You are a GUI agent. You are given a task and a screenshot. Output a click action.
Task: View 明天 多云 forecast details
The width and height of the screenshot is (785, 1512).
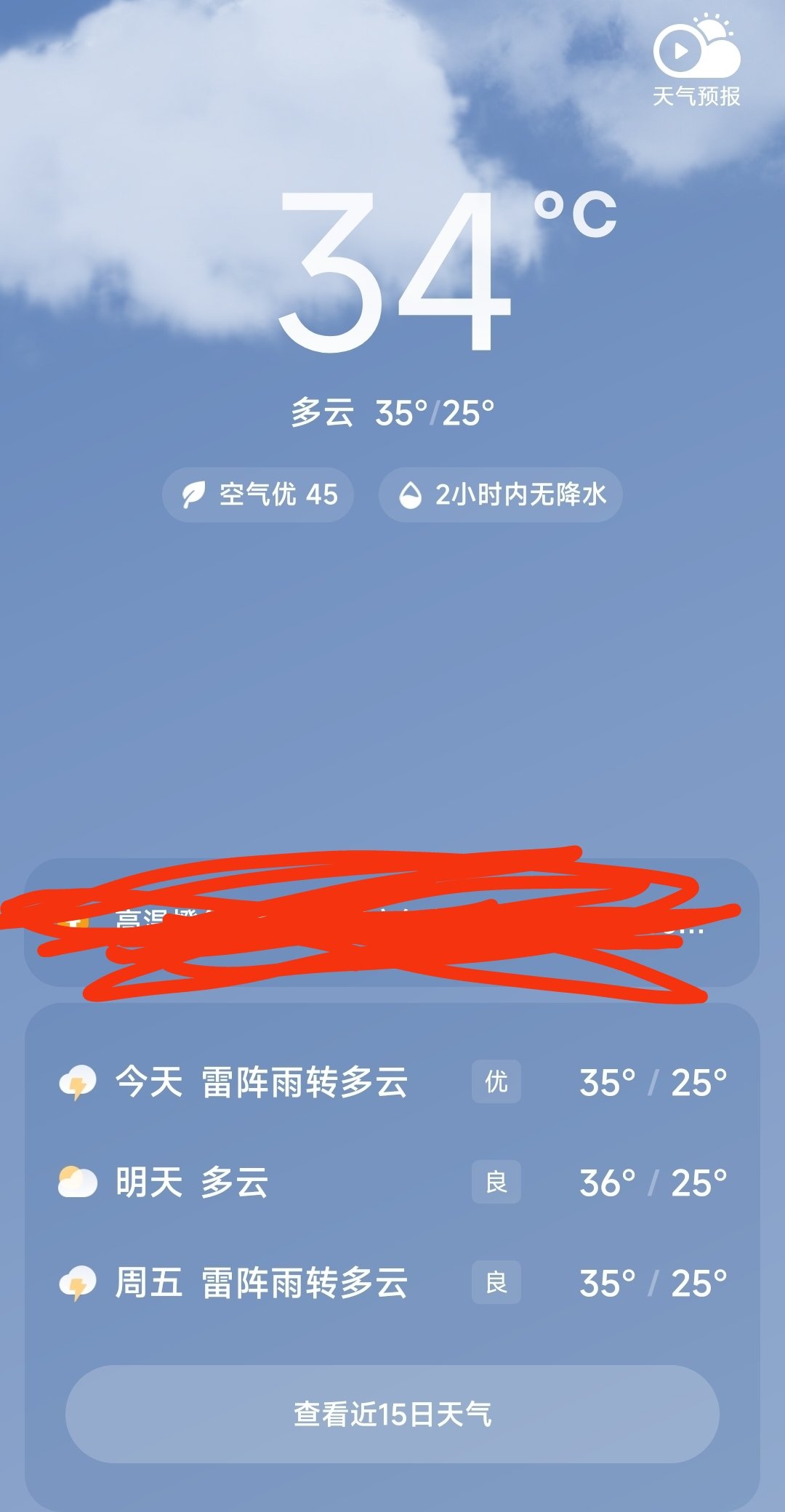(x=392, y=1182)
